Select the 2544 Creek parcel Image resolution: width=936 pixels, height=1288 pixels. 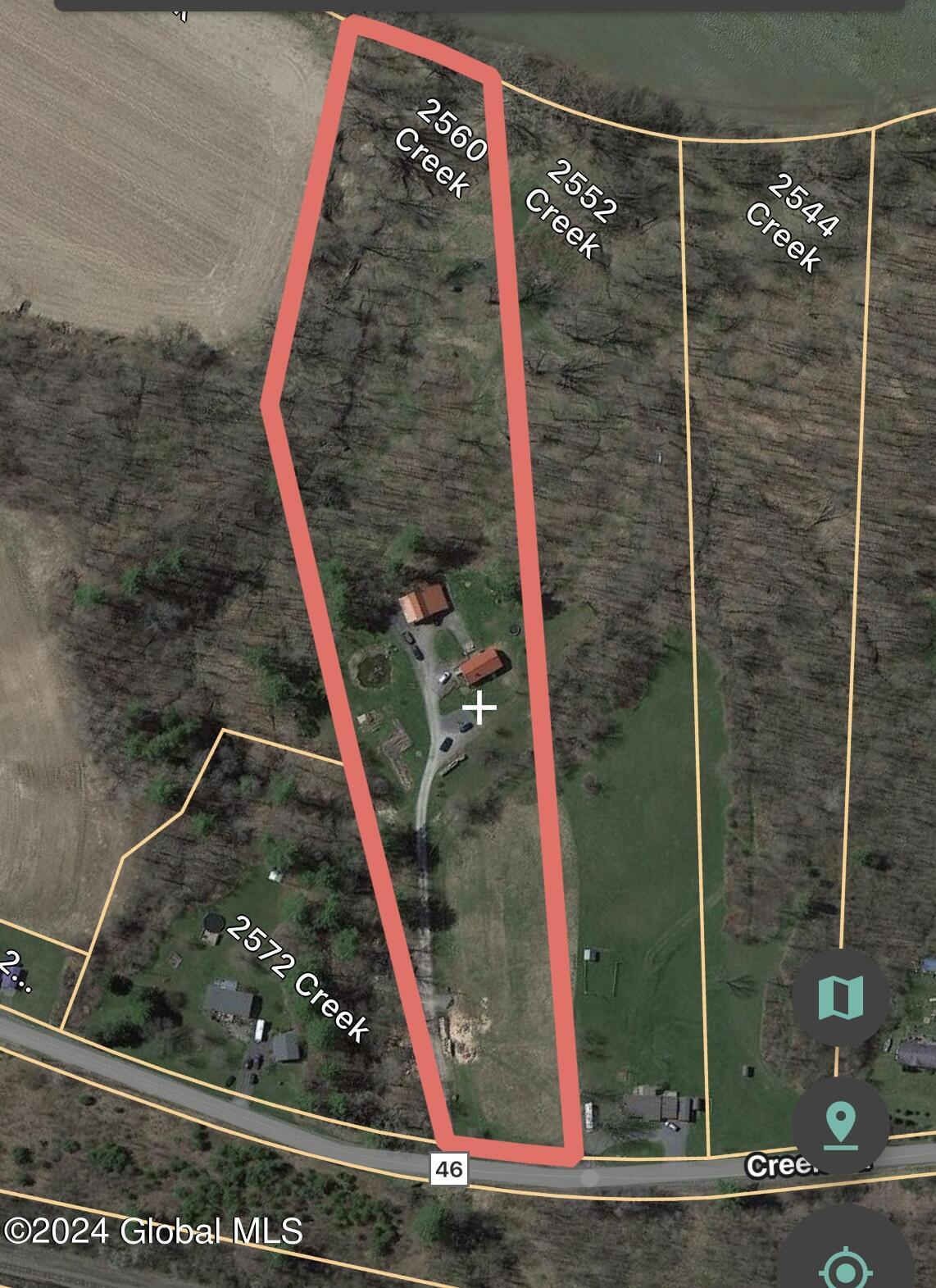coord(792,222)
